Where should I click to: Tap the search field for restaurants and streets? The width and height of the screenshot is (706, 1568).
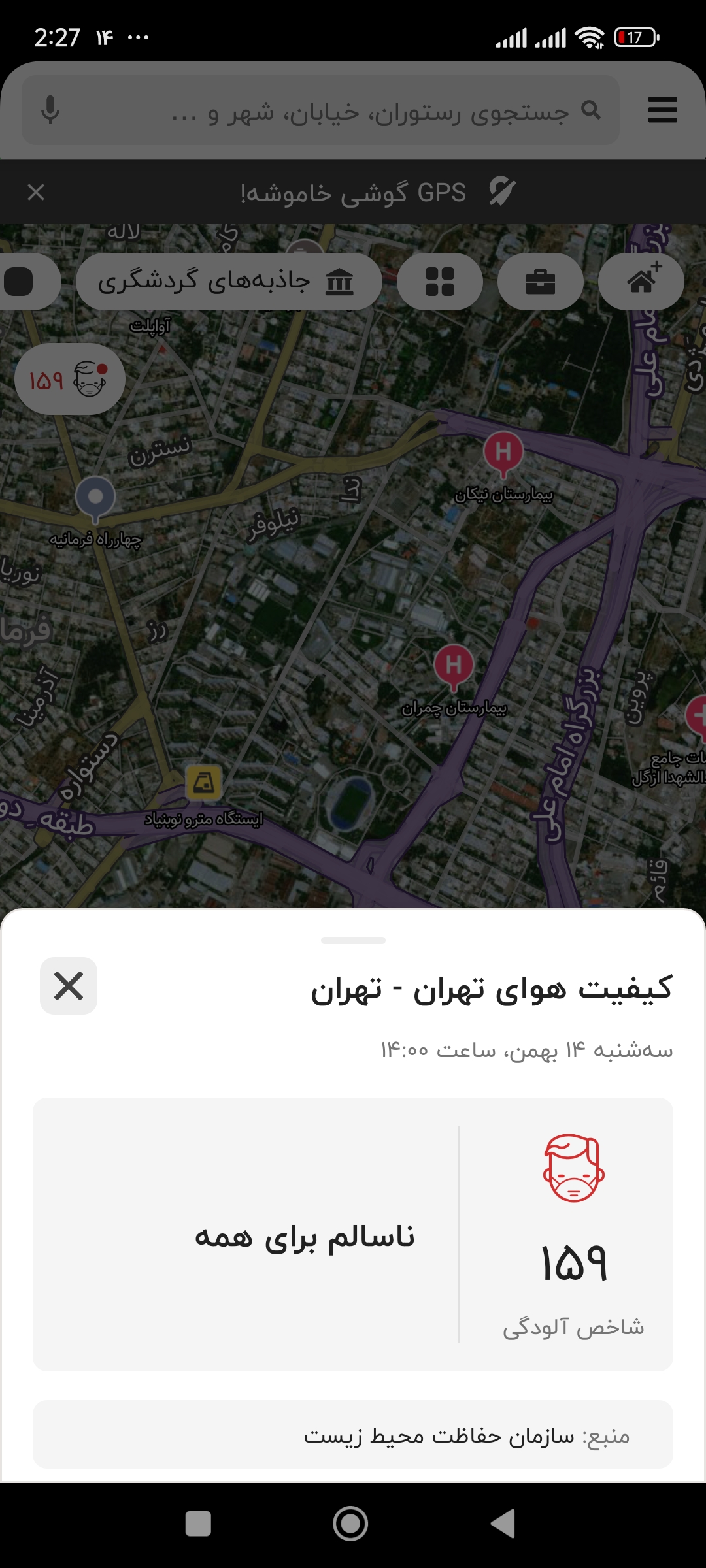(366, 111)
